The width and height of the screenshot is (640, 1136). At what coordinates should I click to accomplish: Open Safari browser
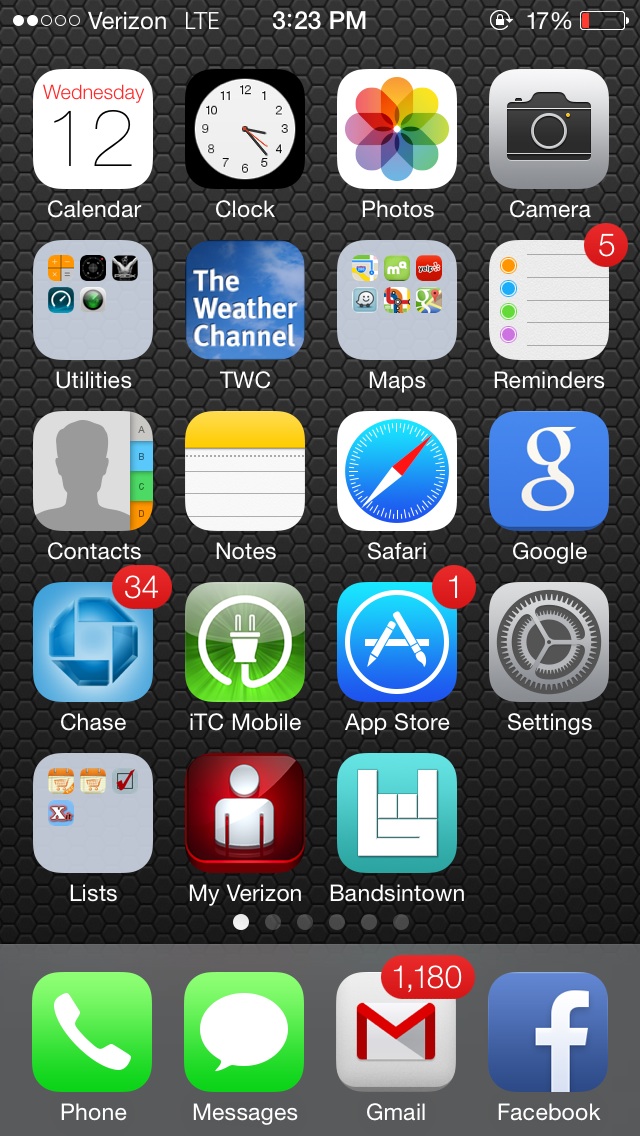tap(396, 471)
